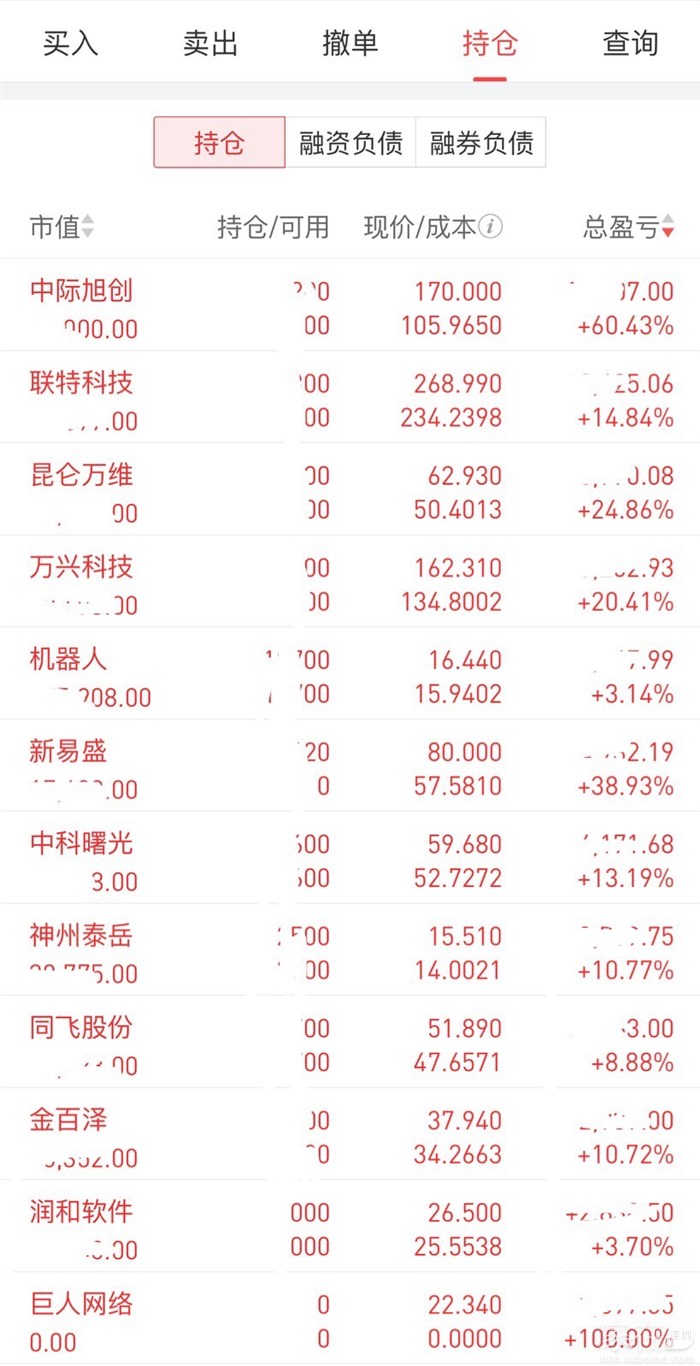The height and width of the screenshot is (1366, 700).
Task: Sort holdings by 市值
Action: pos(61,228)
